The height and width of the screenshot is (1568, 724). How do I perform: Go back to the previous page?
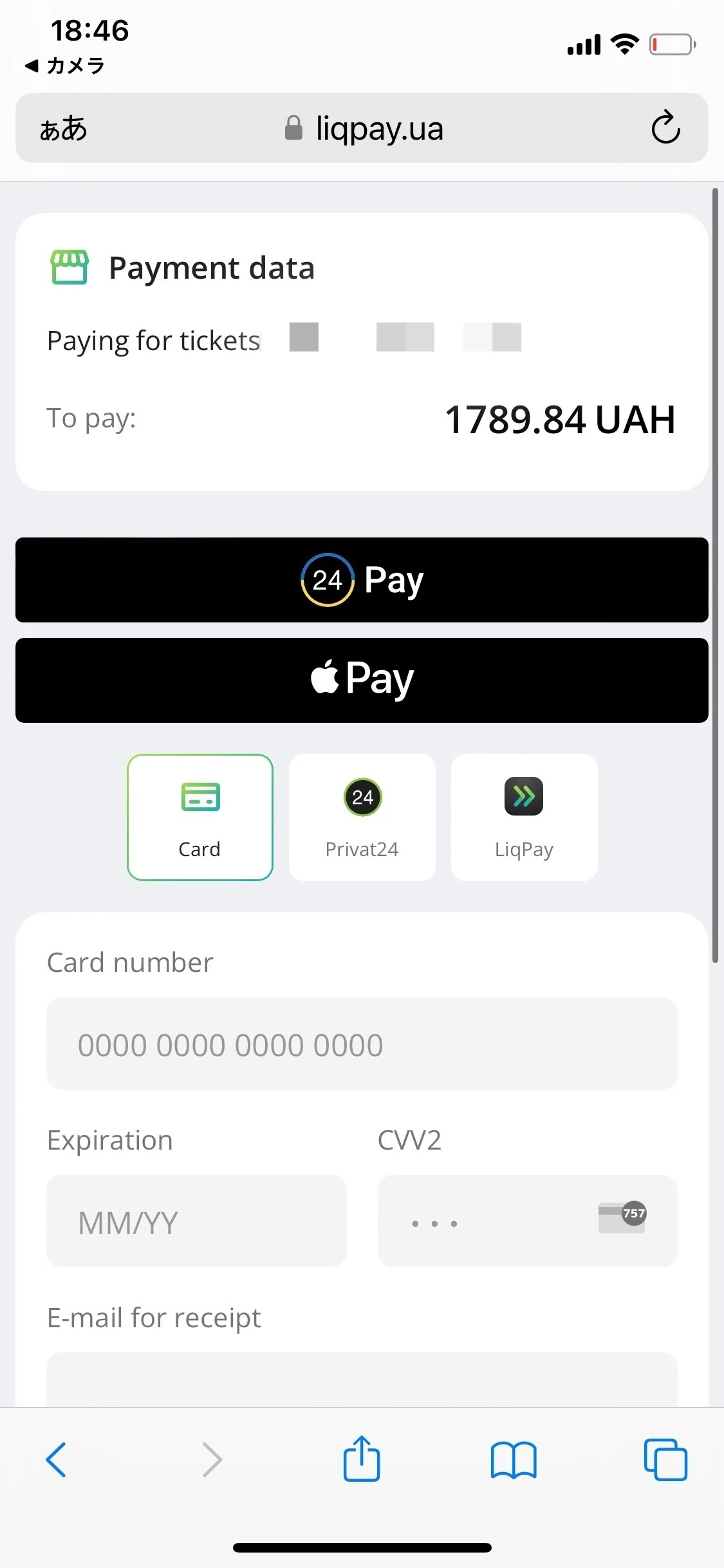point(56,1459)
